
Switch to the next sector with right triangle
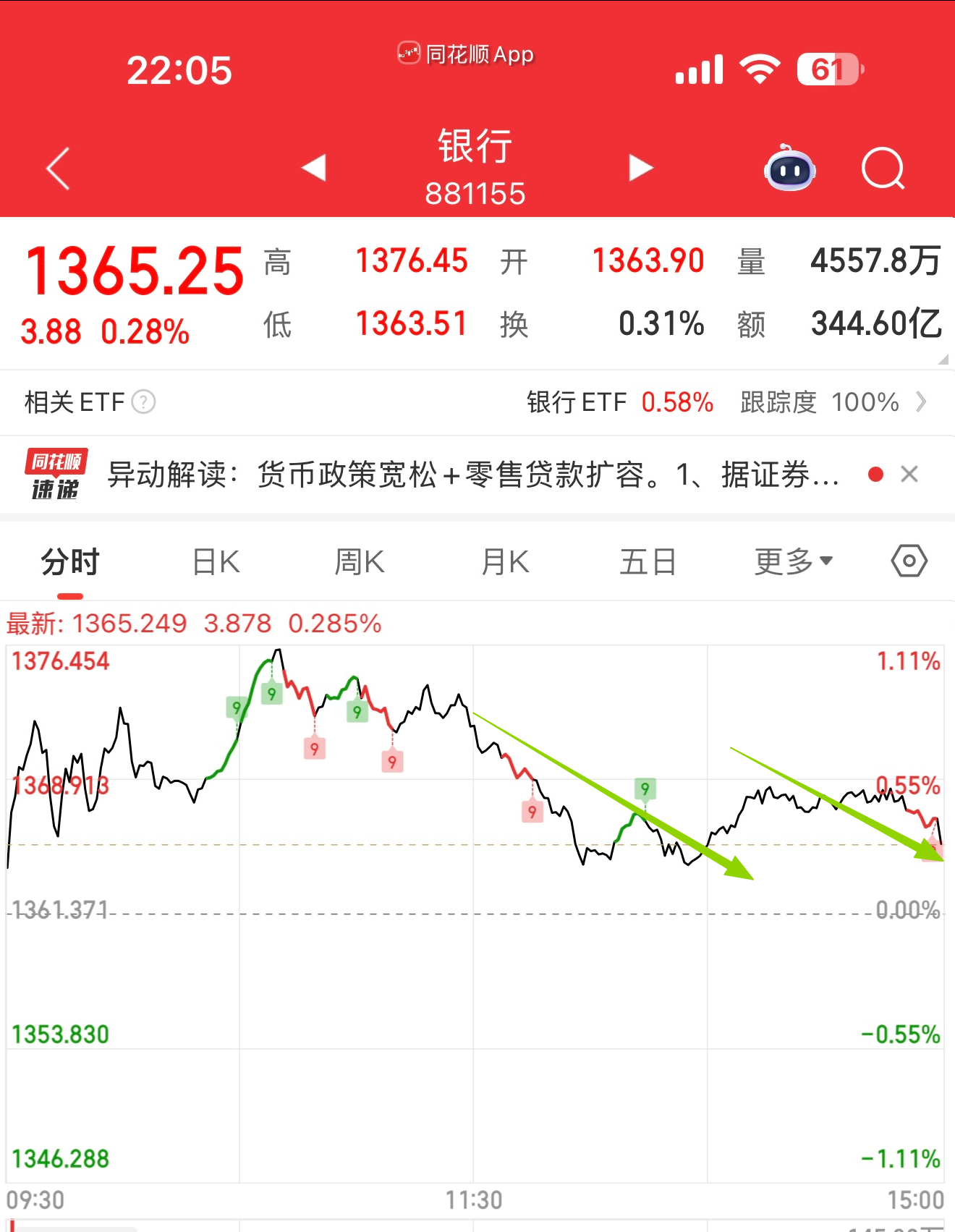640,168
